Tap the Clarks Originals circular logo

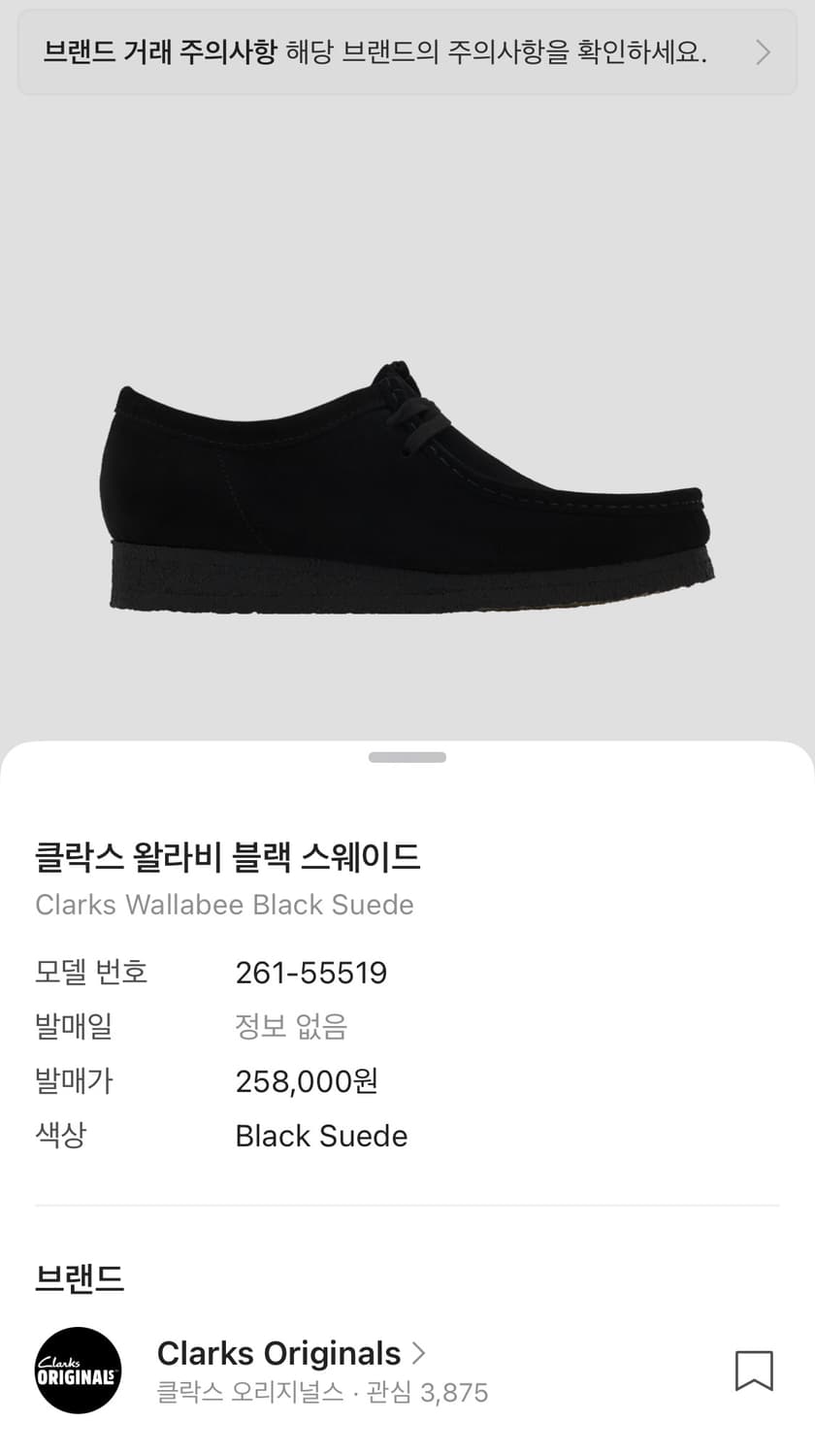[x=78, y=1370]
